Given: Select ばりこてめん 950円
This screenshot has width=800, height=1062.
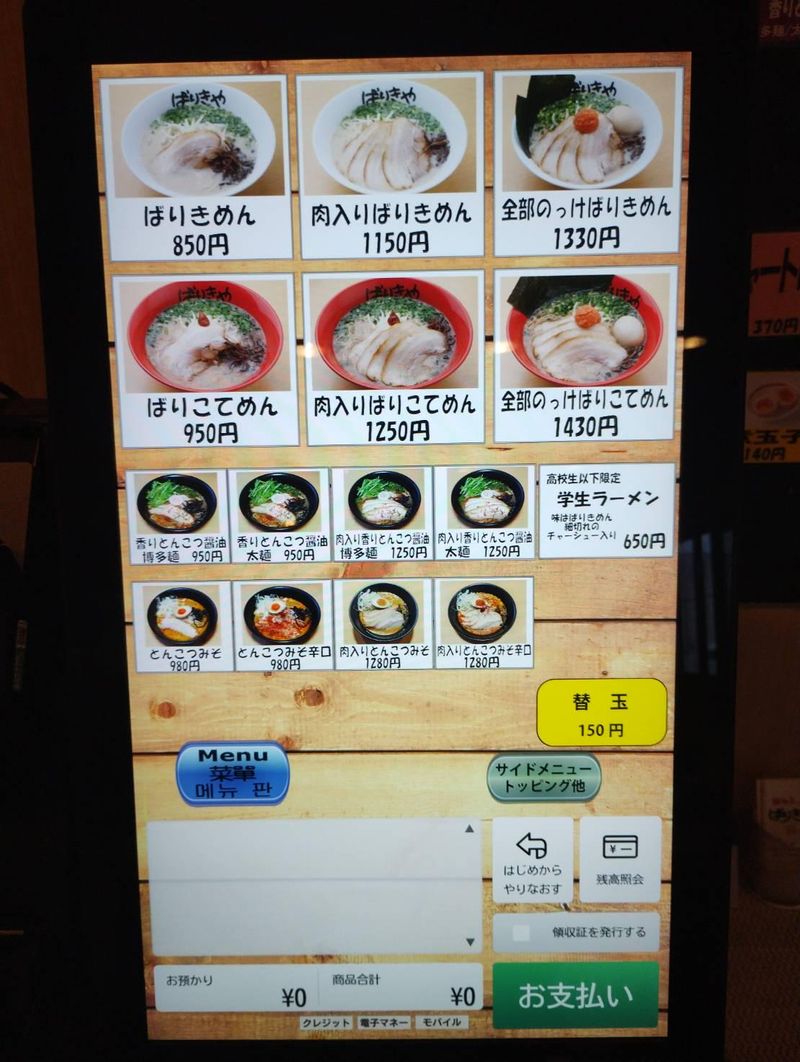Looking at the screenshot, I should tap(205, 360).
